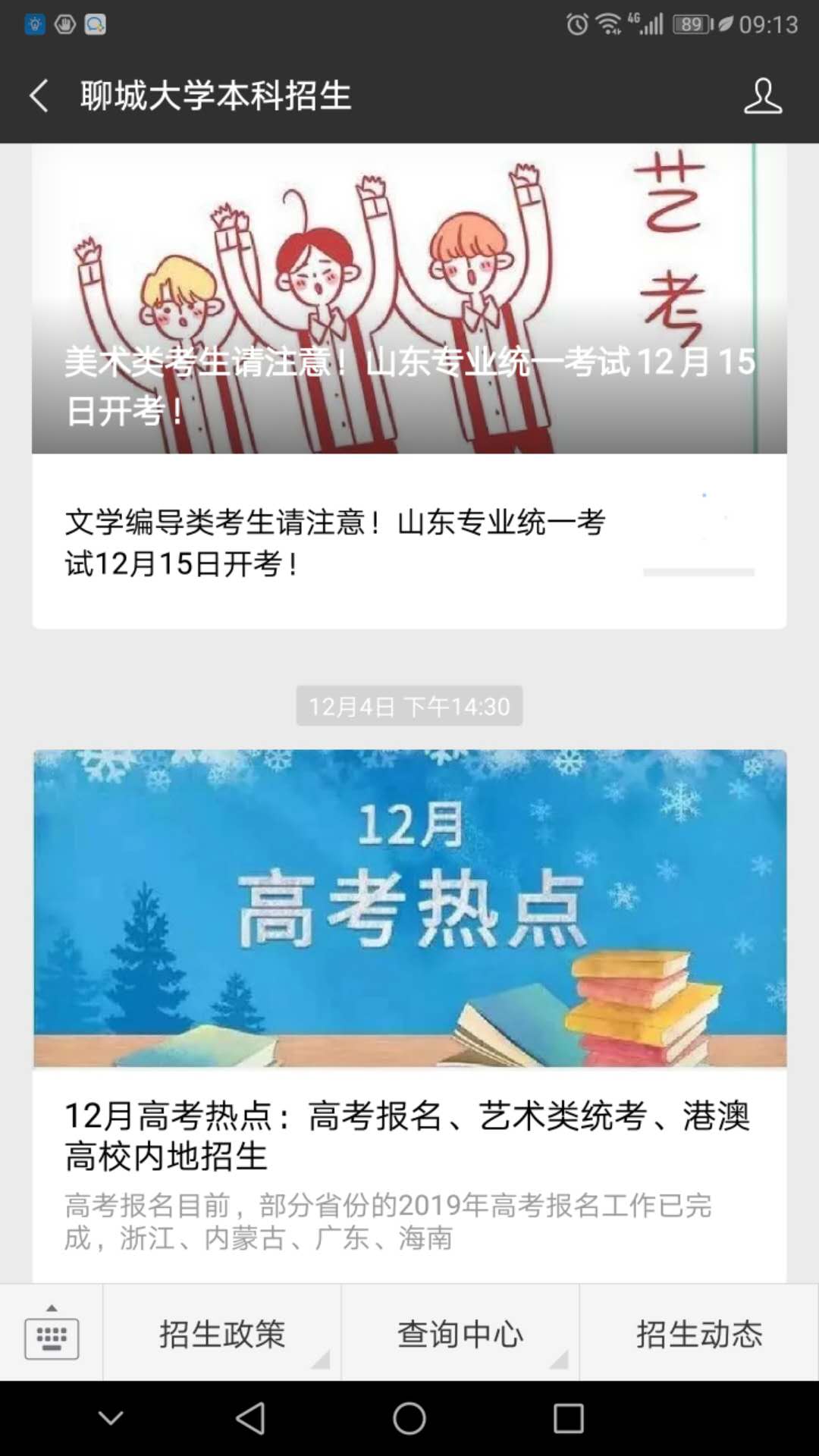This screenshot has width=819, height=1456.
Task: Open the recent apps view
Action: pos(569,1418)
